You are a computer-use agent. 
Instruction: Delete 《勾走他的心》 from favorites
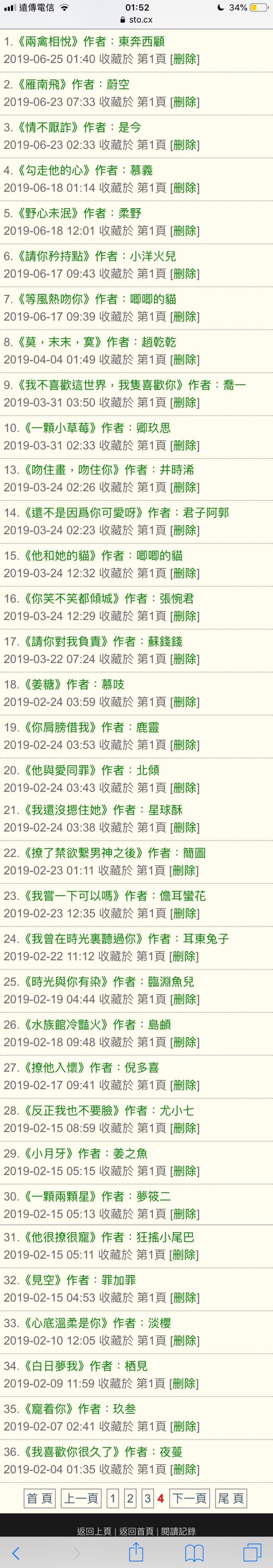tap(184, 188)
